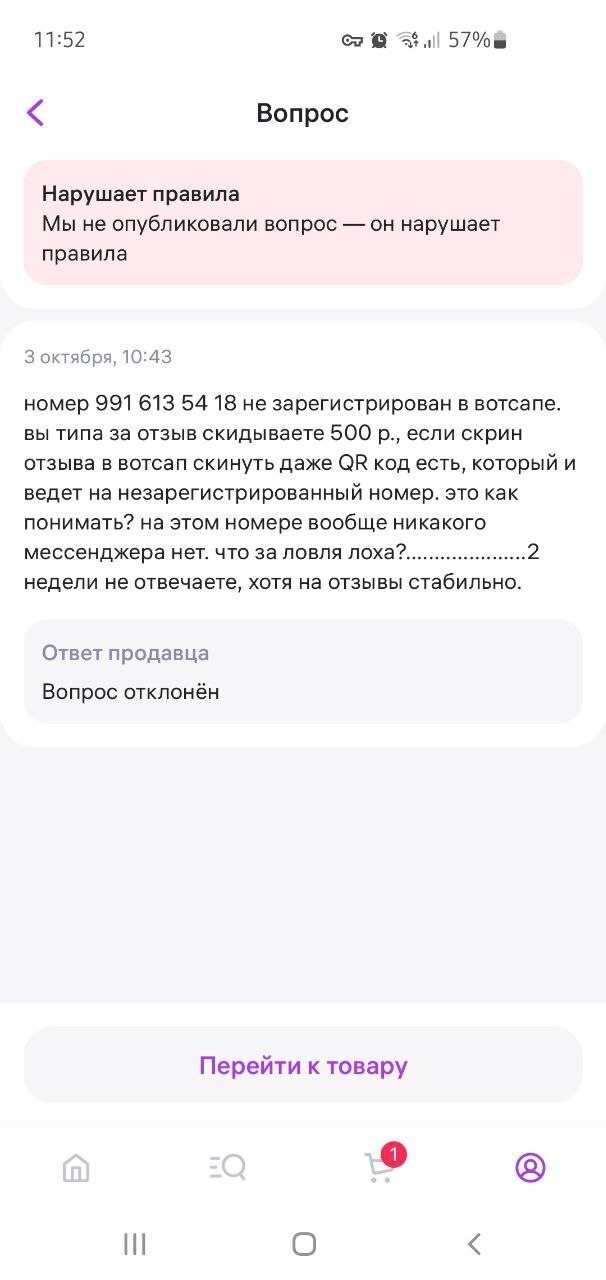This screenshot has width=606, height=1280.
Task: Tap the system back button
Action: 474,1244
